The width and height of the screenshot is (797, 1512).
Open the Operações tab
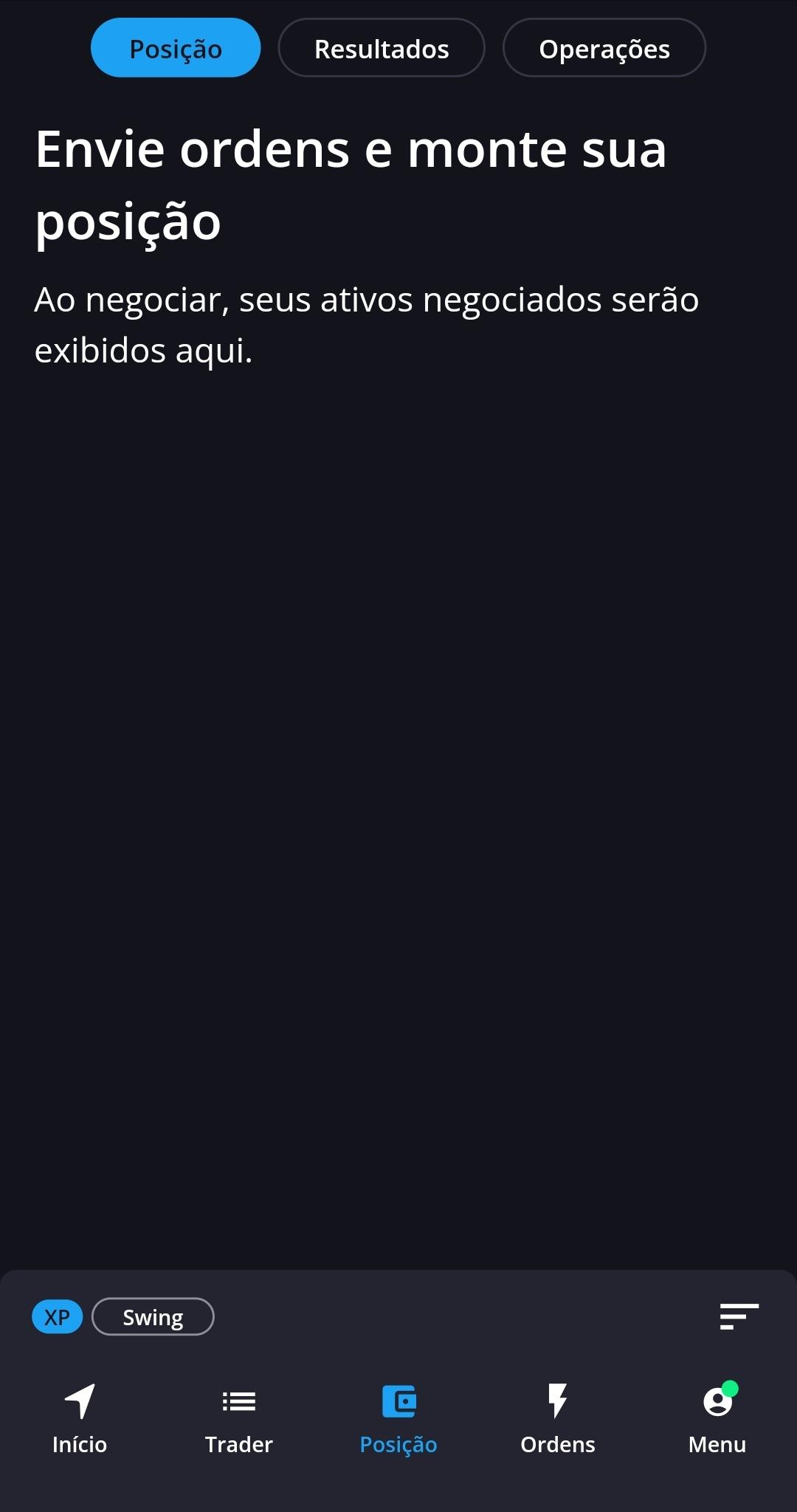pos(604,48)
